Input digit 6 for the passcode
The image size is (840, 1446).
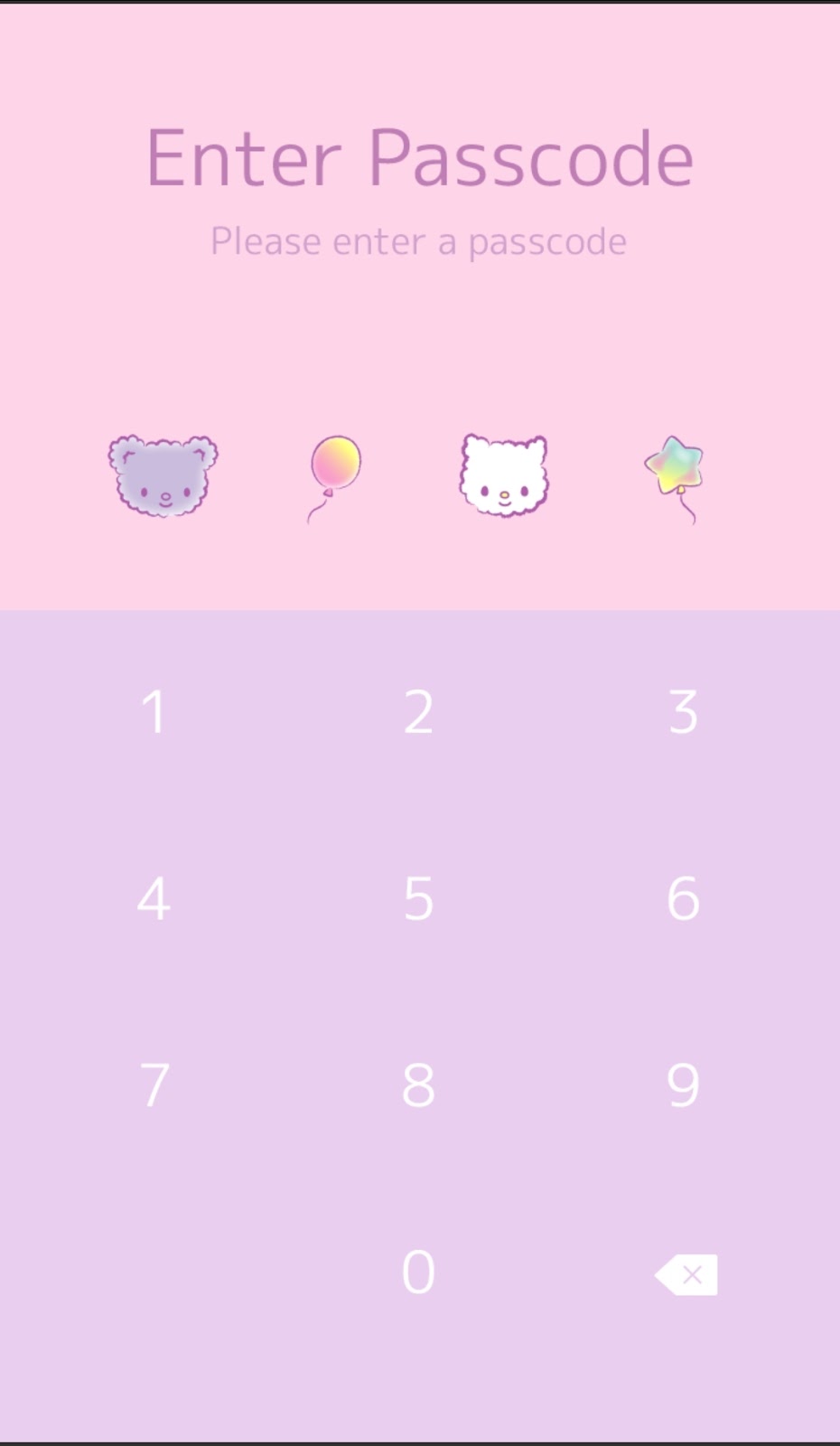684,898
